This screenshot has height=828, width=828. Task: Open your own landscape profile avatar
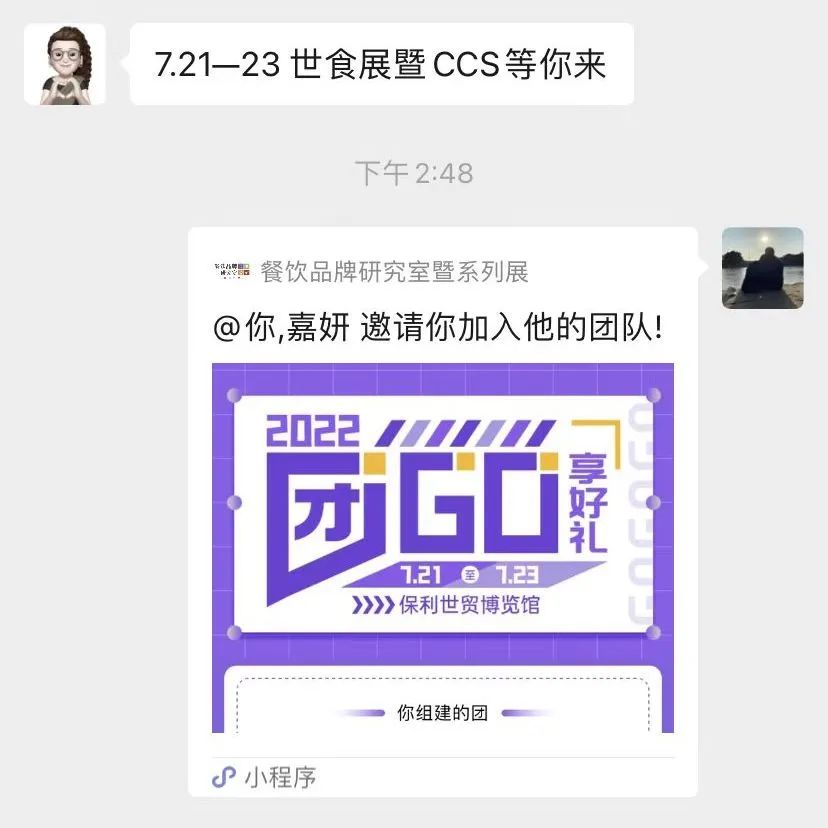(762, 268)
